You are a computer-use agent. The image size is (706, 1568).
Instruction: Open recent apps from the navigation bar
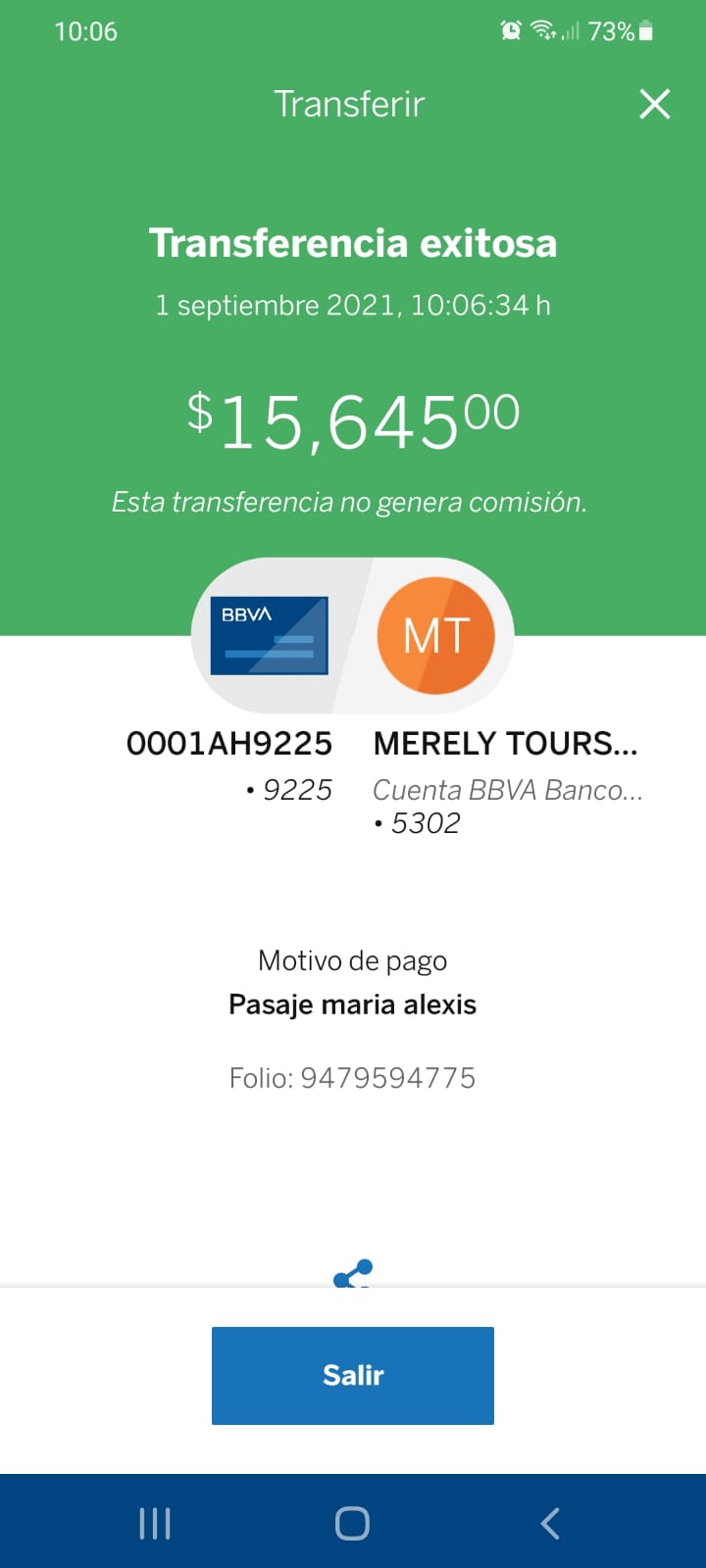point(155,1523)
